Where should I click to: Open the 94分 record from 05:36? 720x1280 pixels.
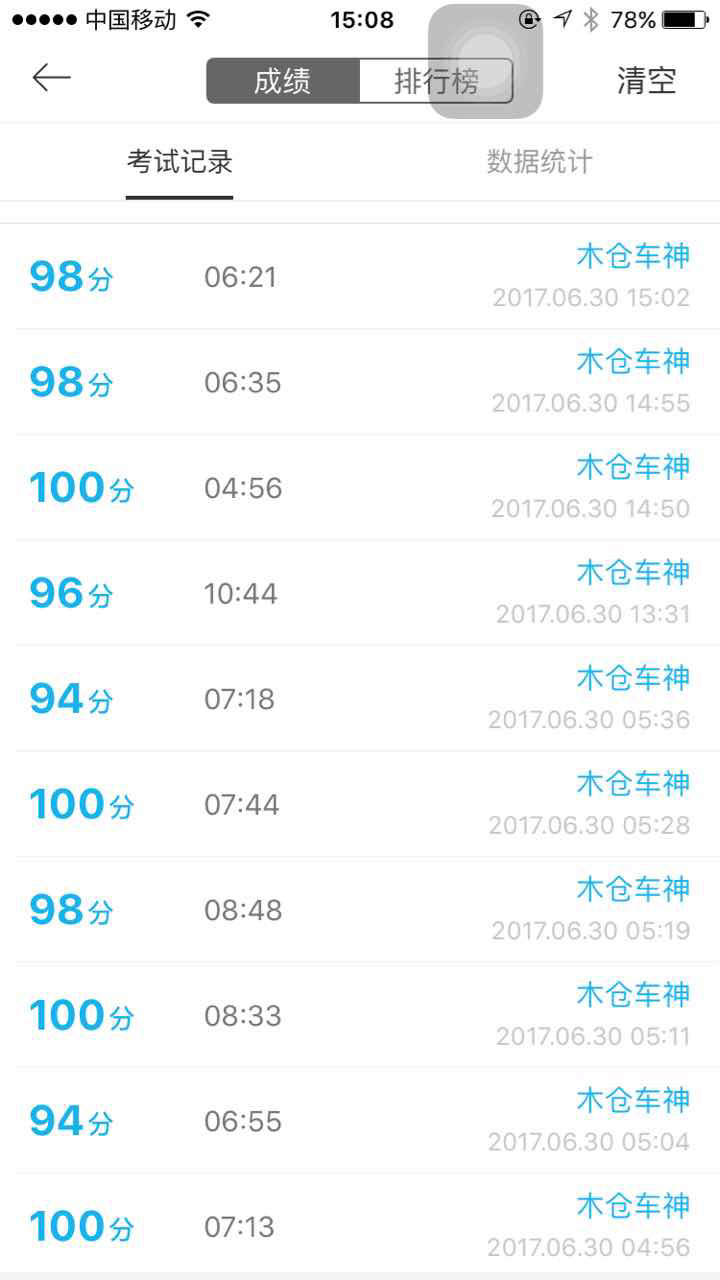(x=360, y=699)
